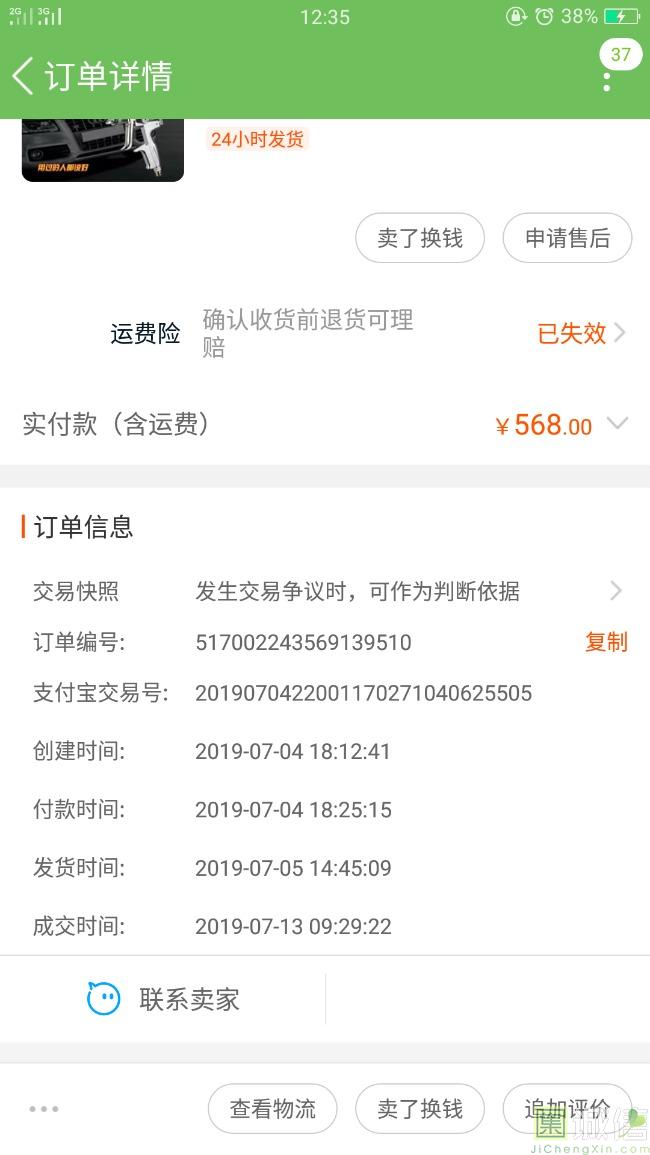Add a follow-up review via 追加评价
Screen dimensions: 650x1155
coord(567,1108)
